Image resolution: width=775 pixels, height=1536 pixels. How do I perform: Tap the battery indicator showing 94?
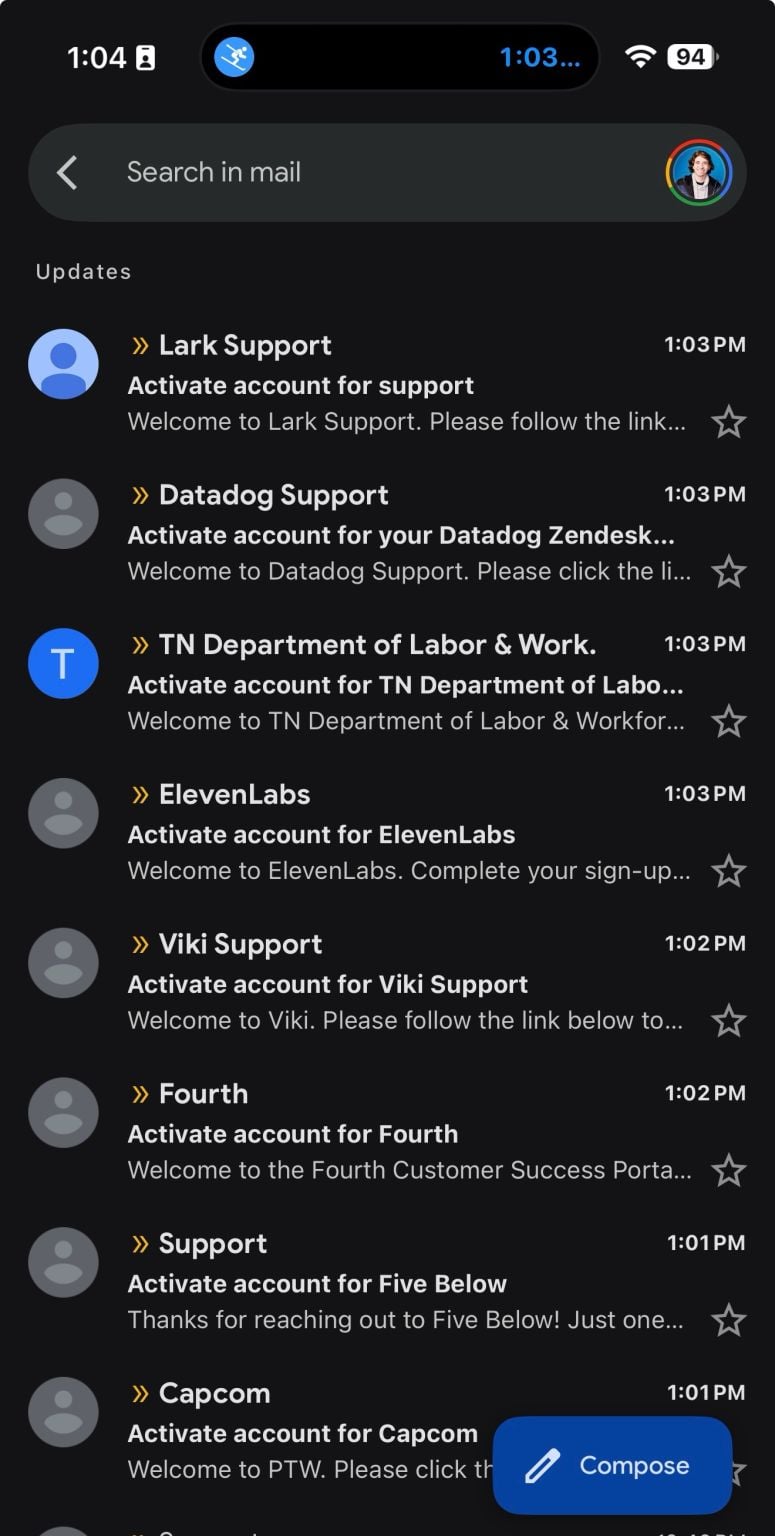point(694,57)
